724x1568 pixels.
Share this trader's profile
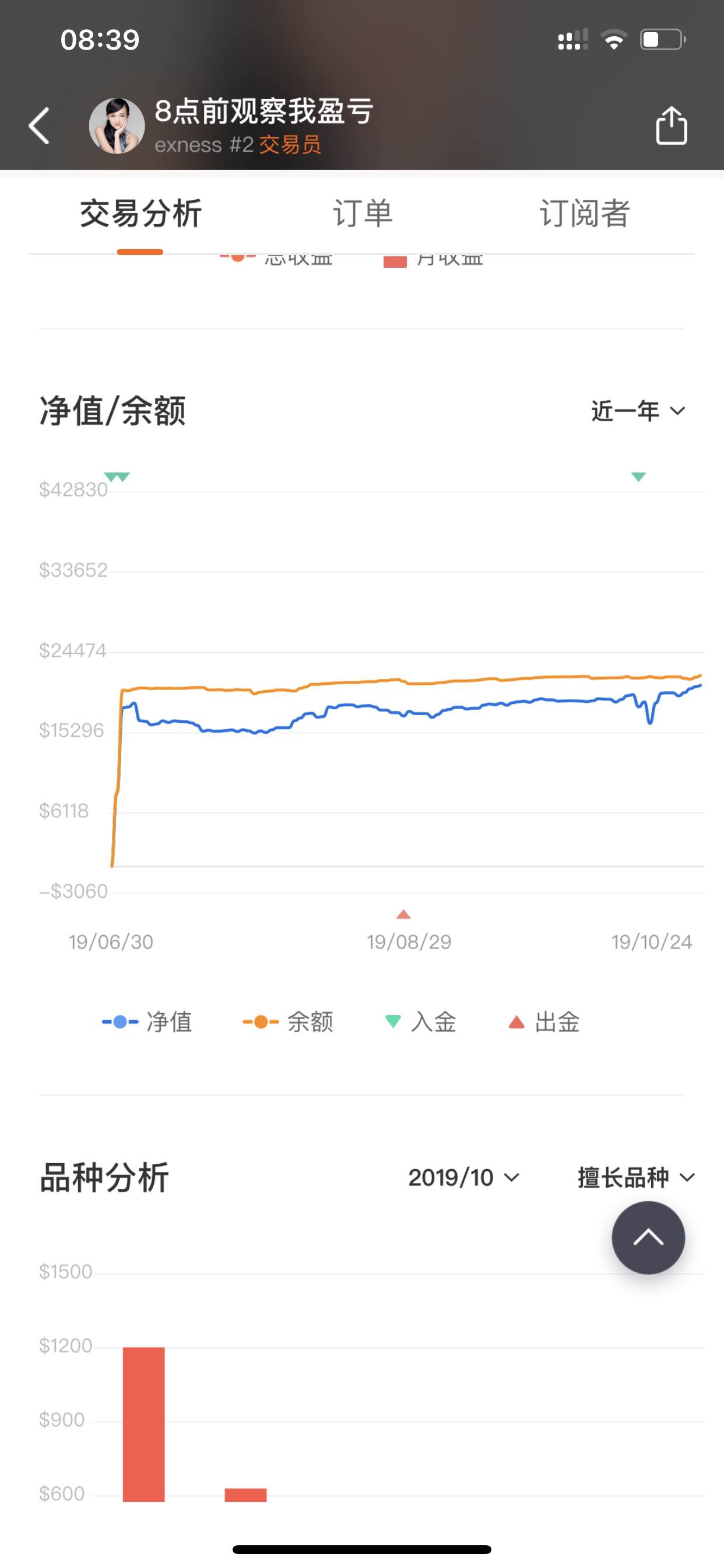coord(671,125)
